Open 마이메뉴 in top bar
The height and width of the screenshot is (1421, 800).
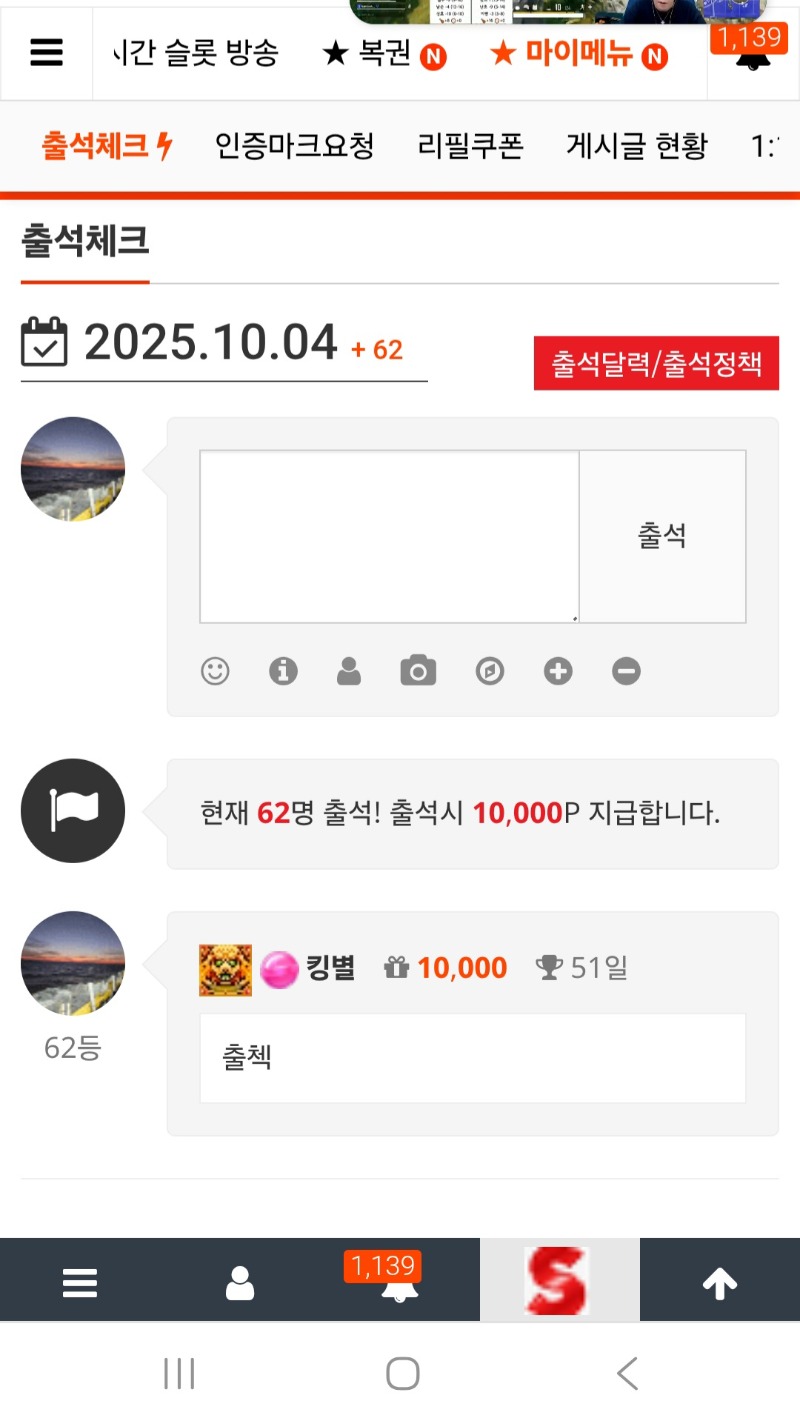click(578, 54)
